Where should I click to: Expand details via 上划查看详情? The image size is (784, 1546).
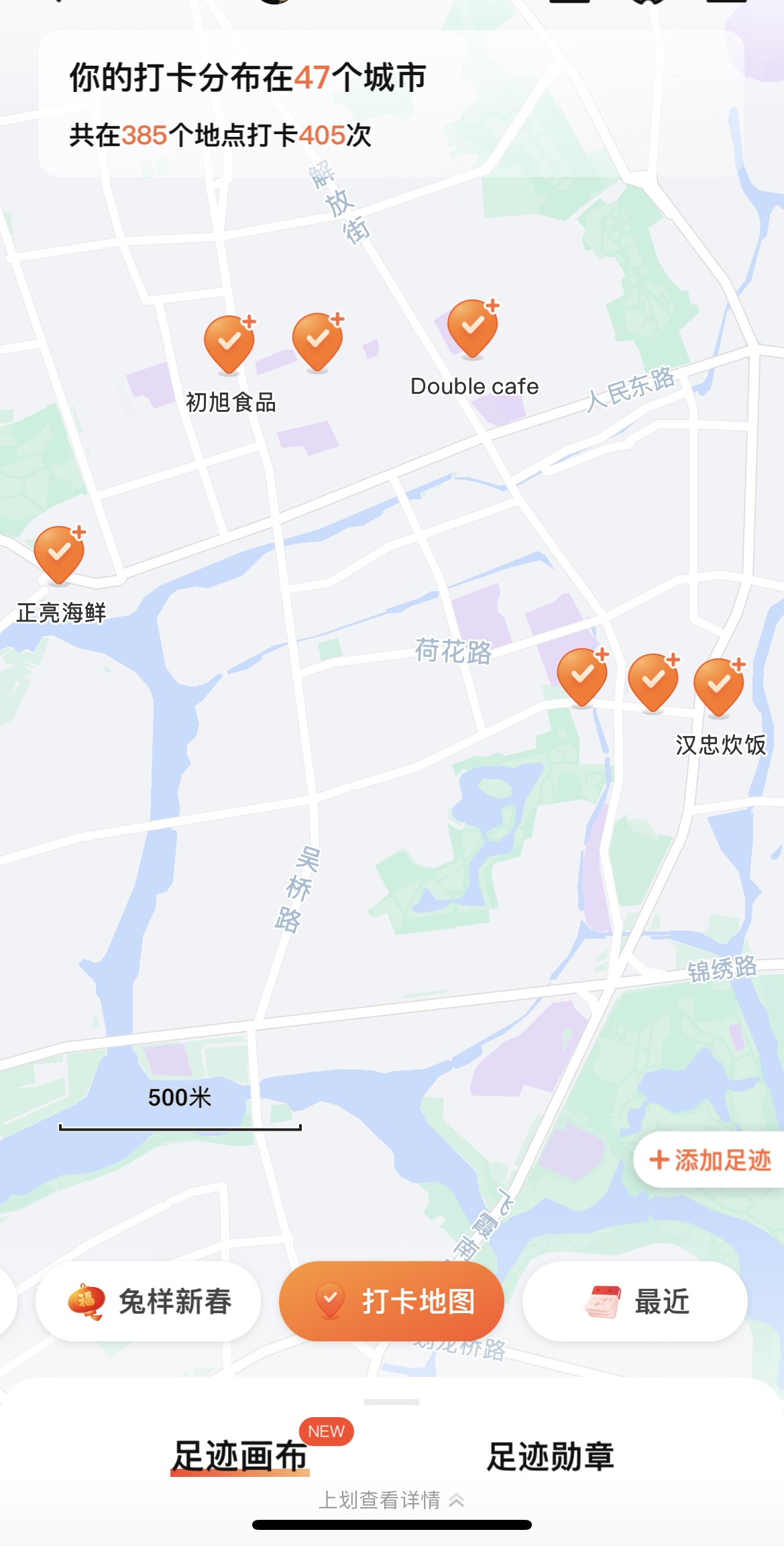(391, 1500)
